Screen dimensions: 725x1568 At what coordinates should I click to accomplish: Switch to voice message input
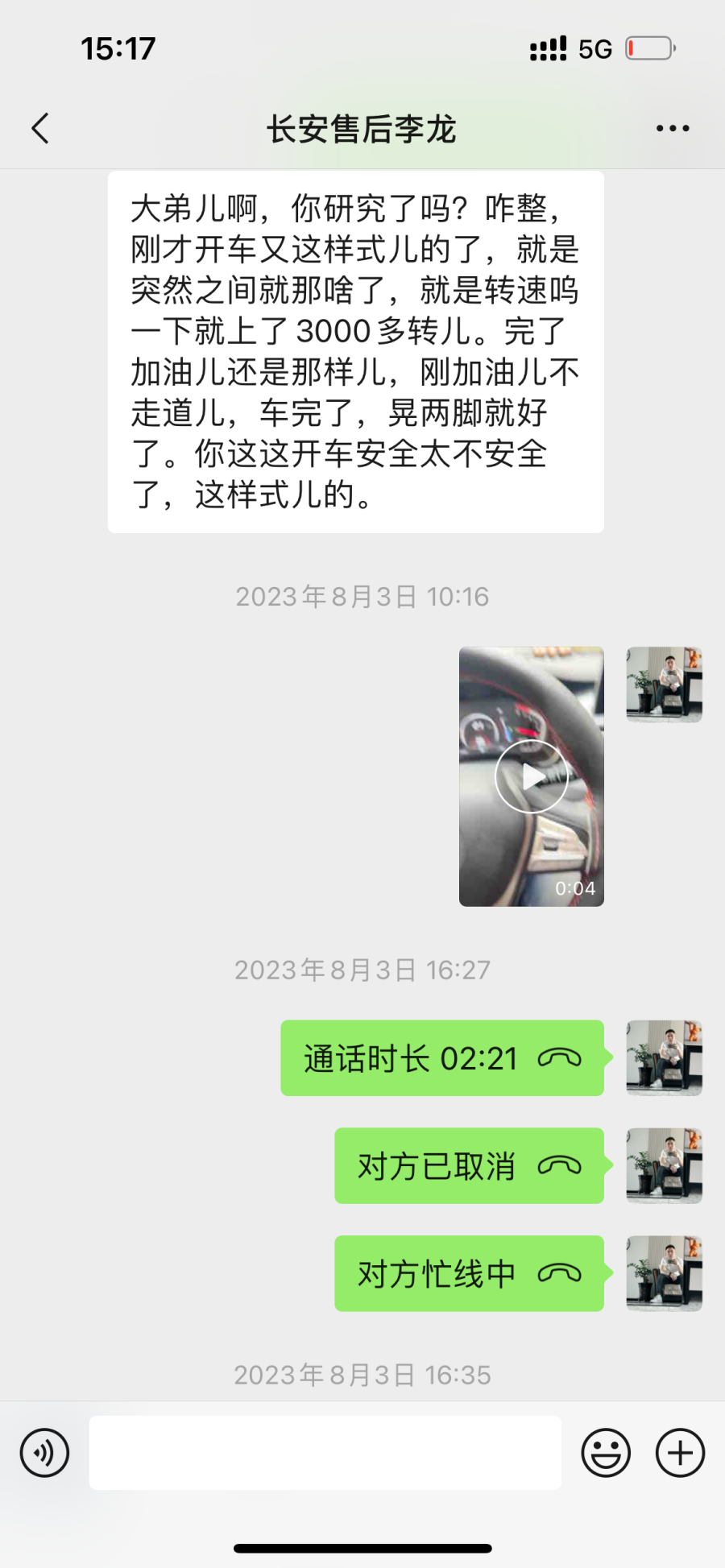coord(44,1453)
